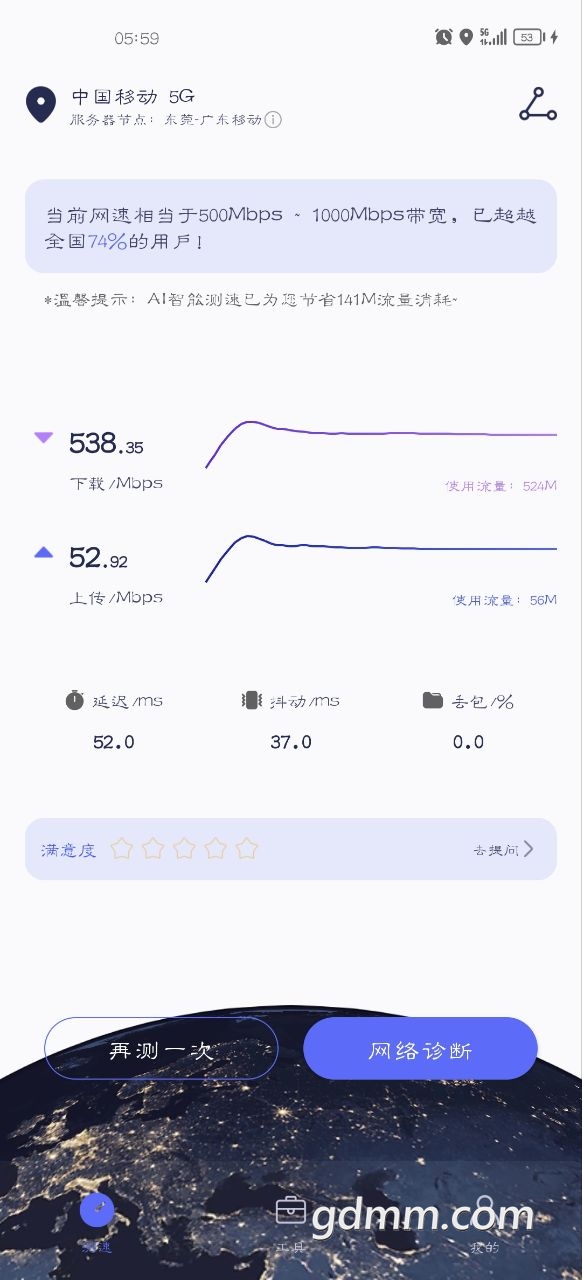Open the 去提问 feedback link
Image resolution: width=582 pixels, height=1280 pixels.
coord(504,849)
